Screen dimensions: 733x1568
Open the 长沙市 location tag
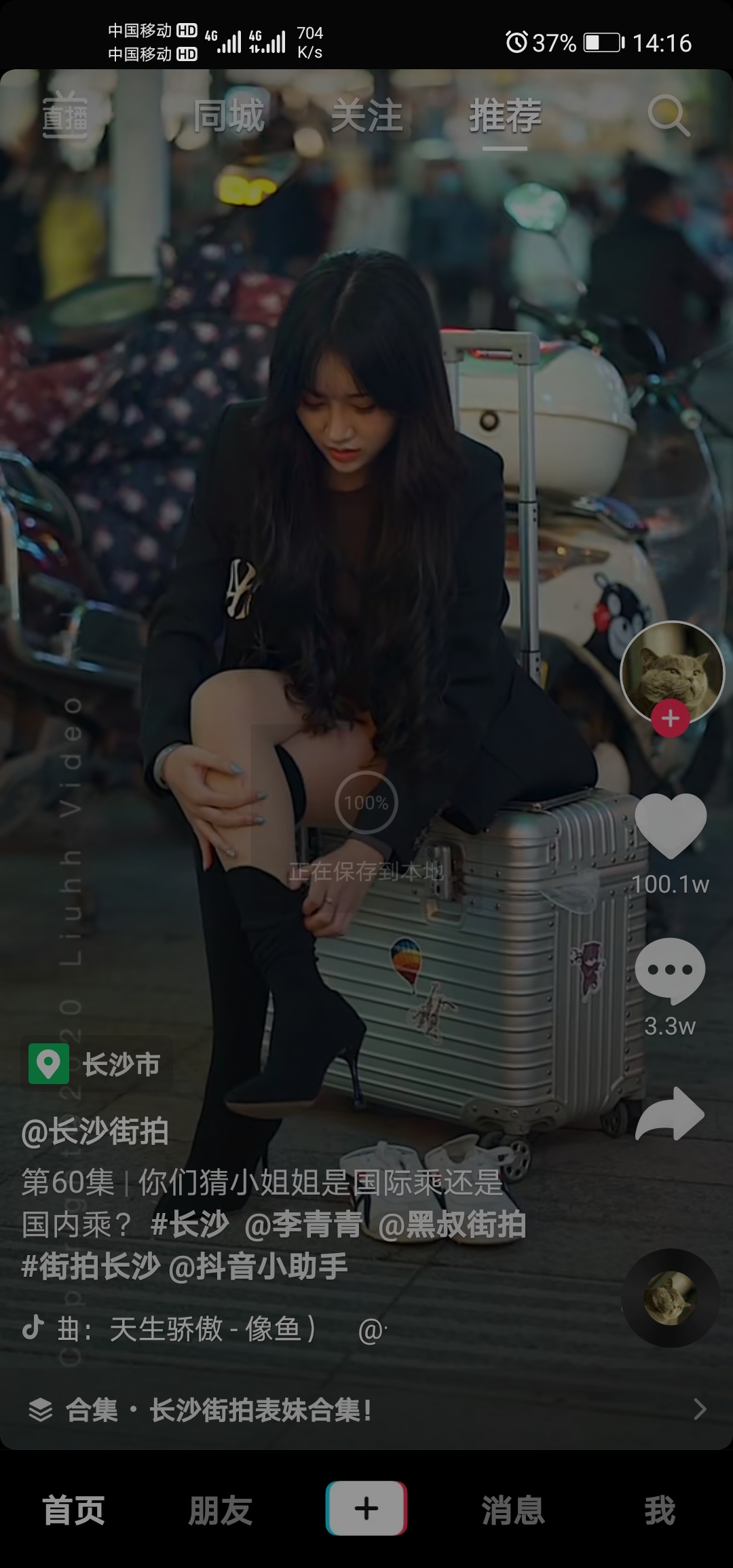96,1064
